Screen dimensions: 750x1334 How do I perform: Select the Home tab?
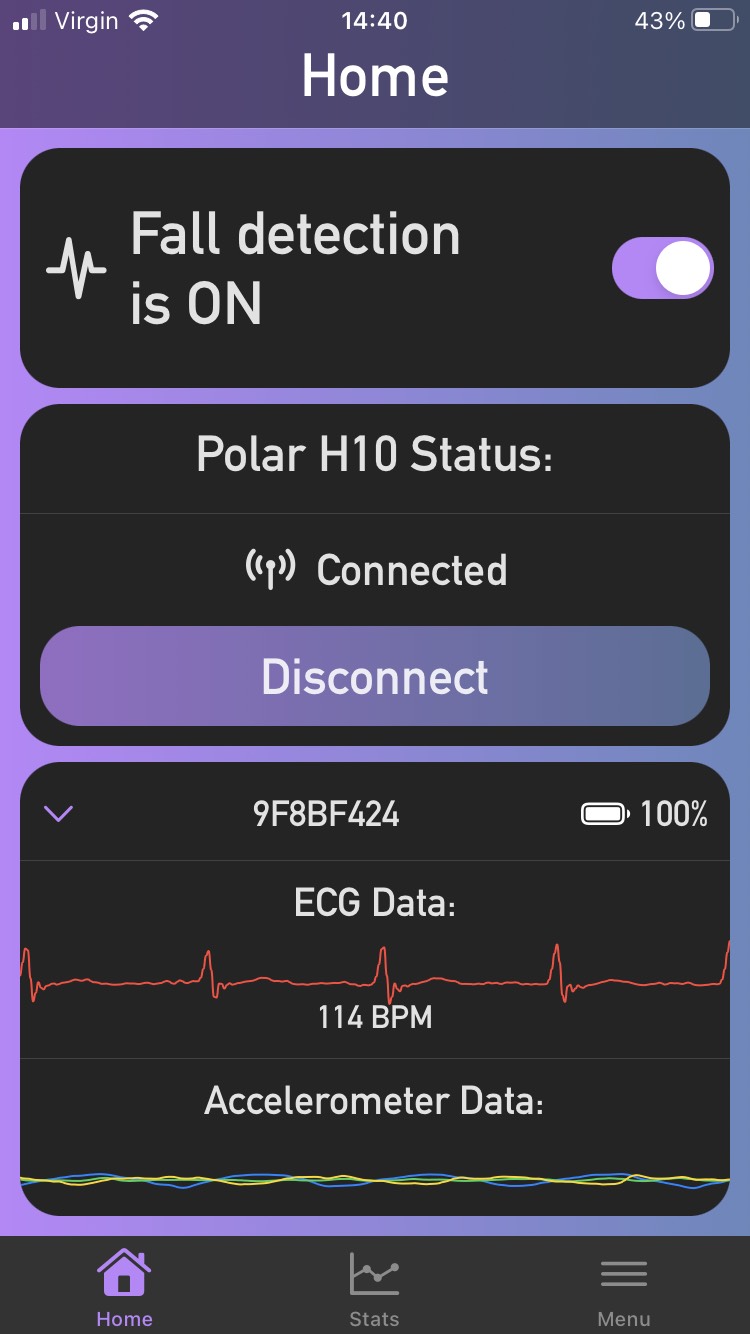pos(124,1287)
